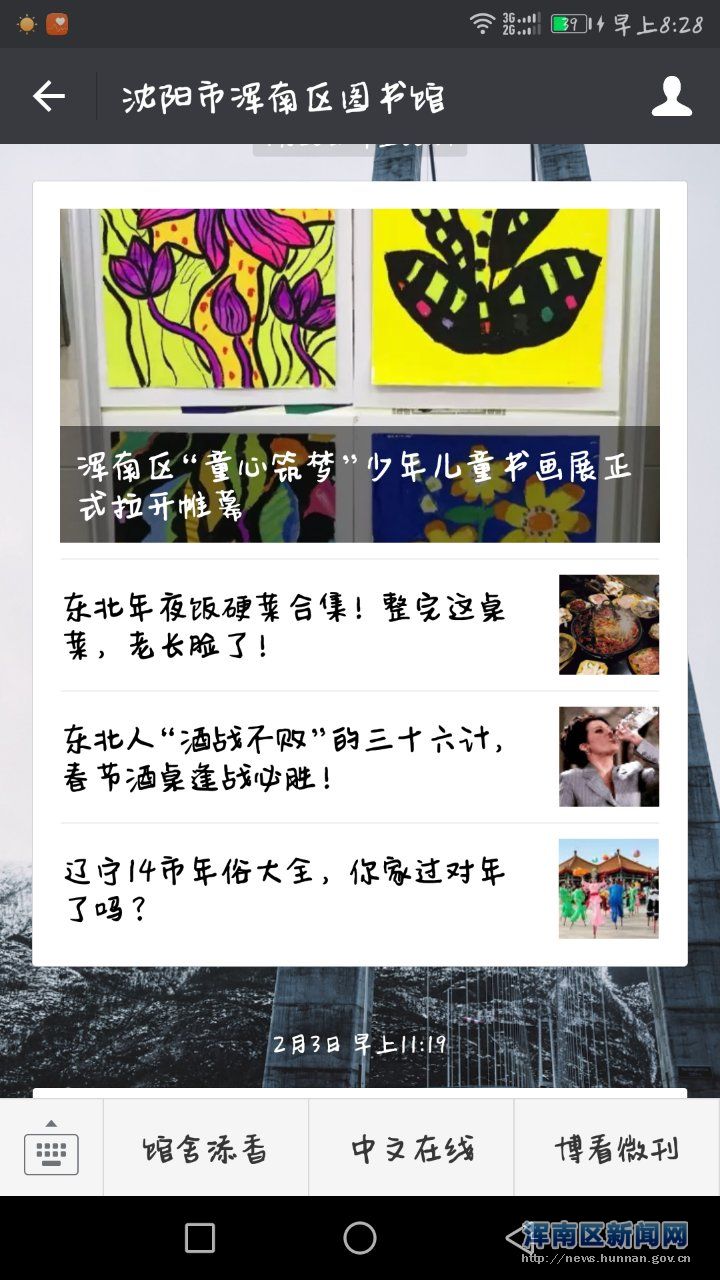Image resolution: width=720 pixels, height=1280 pixels.
Task: Go back using the top-left arrow
Action: tap(48, 96)
